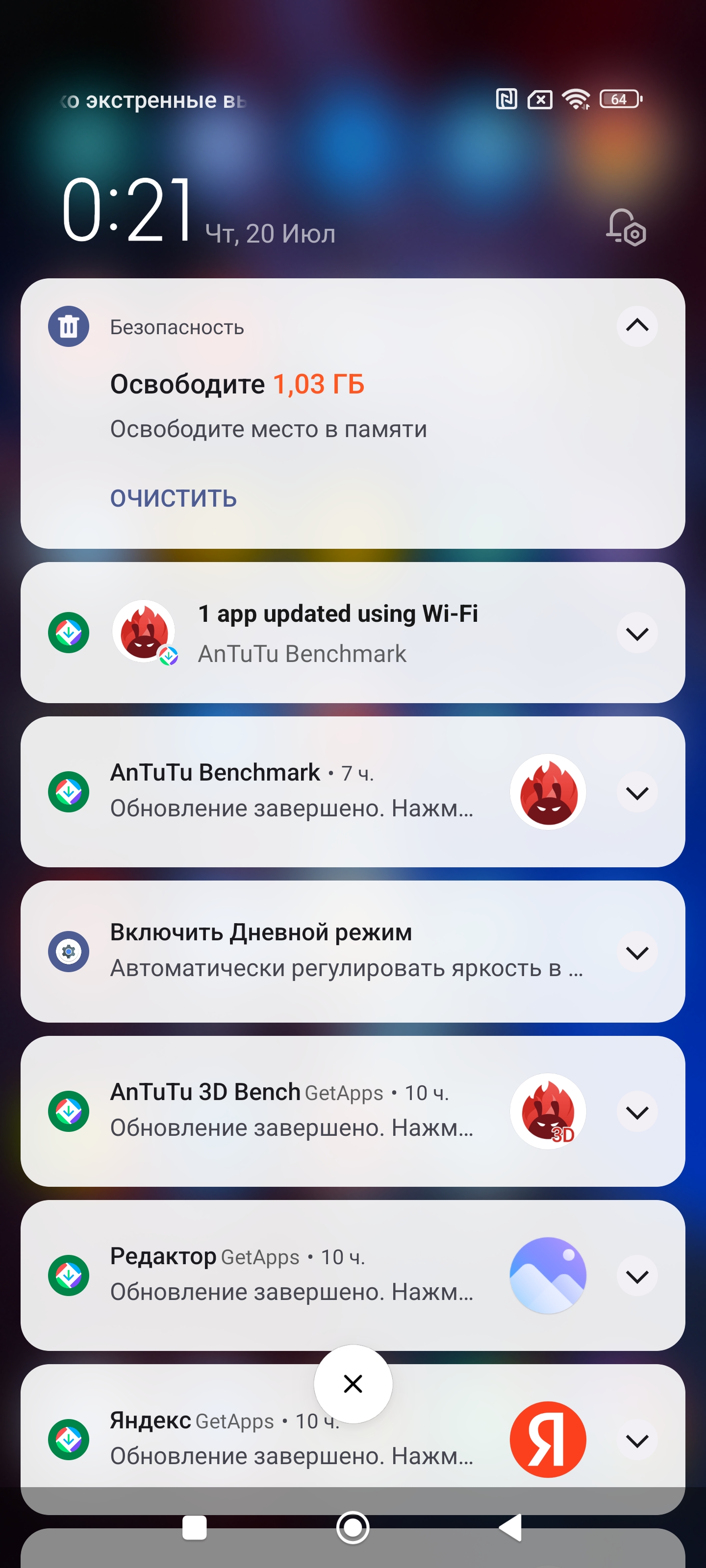Collapse the Безопасность notification
The image size is (706, 1568).
(x=636, y=326)
